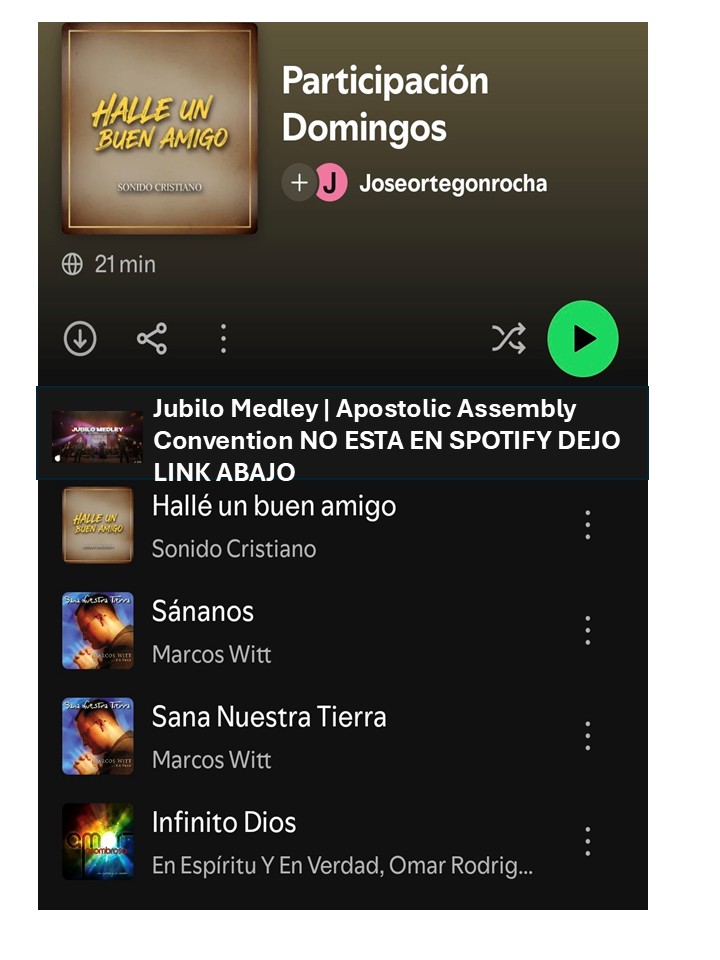Screen dimensions: 720x960
Task: Open options for the song Sánanos
Action: point(587,630)
